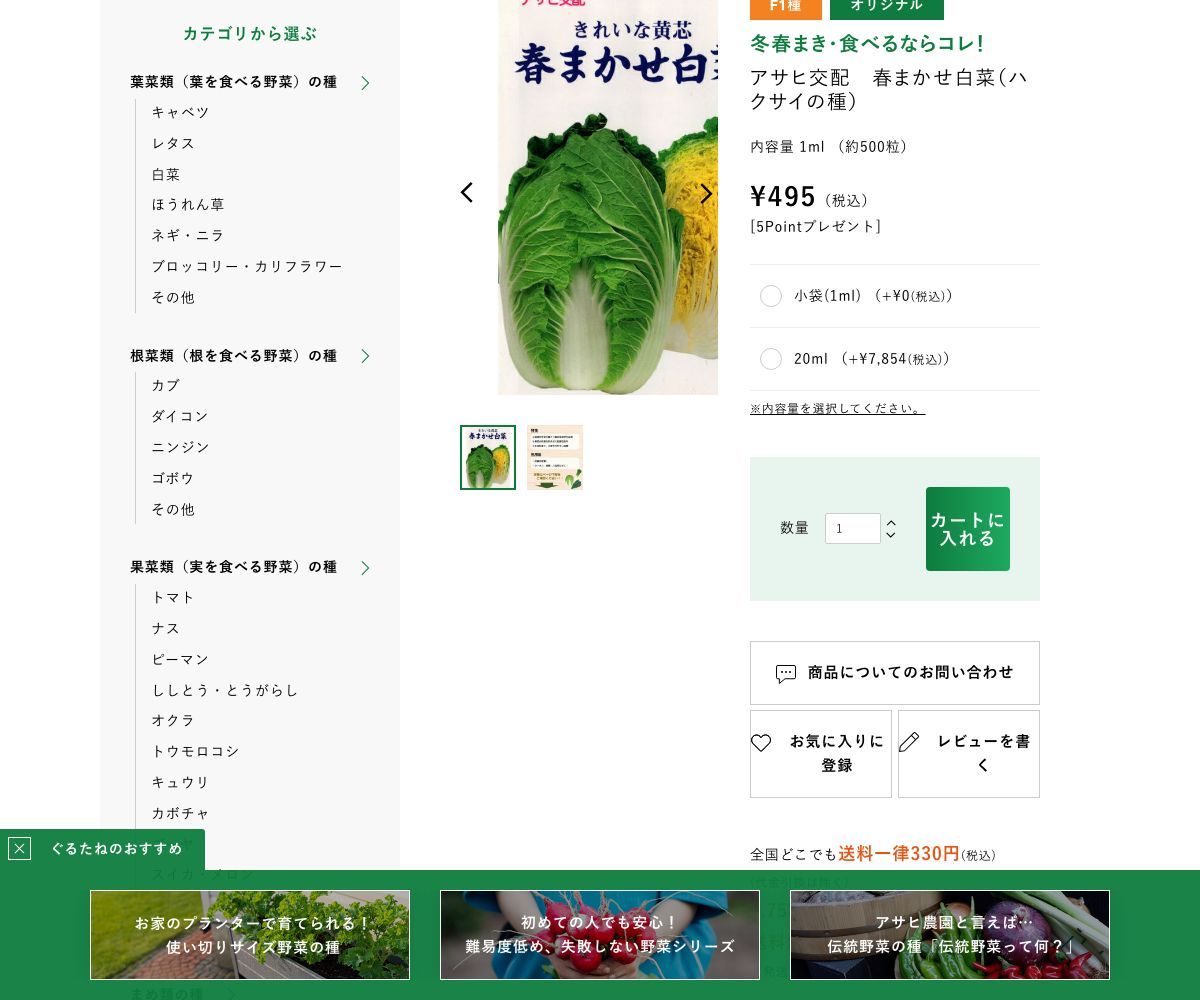Show the next product image

(x=706, y=193)
